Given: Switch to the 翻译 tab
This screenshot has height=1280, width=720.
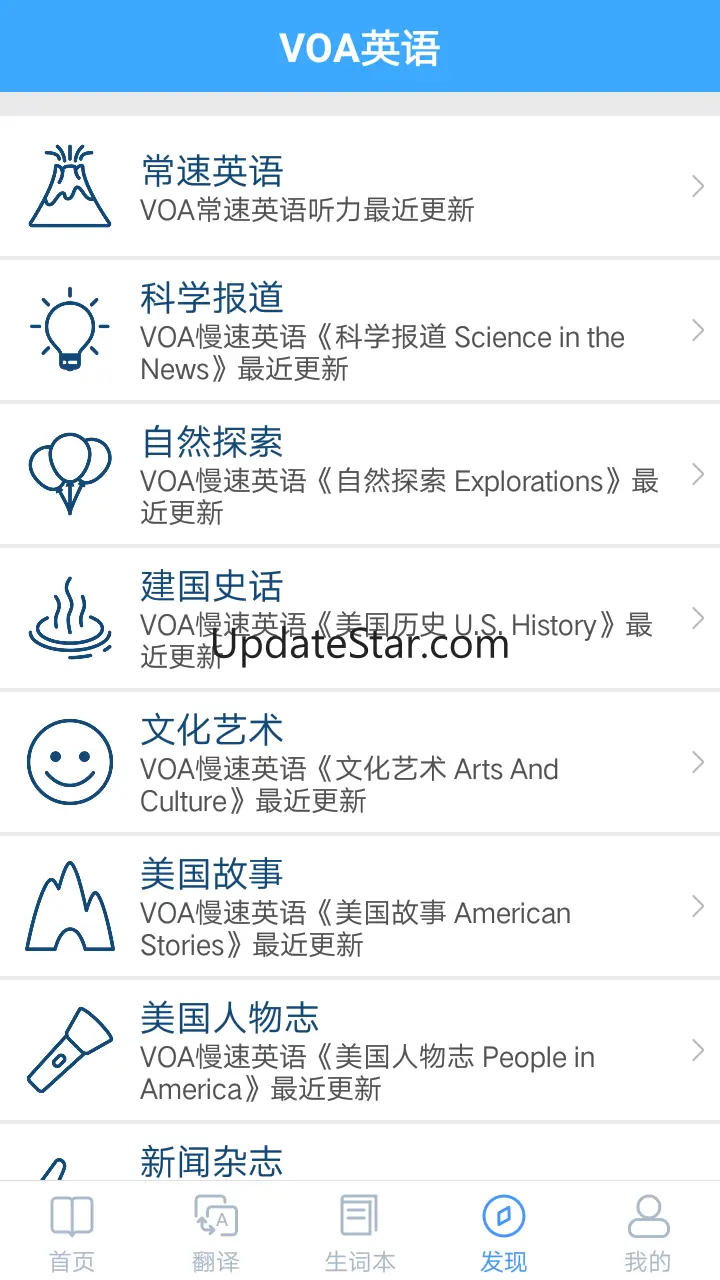Looking at the screenshot, I should click(216, 1232).
